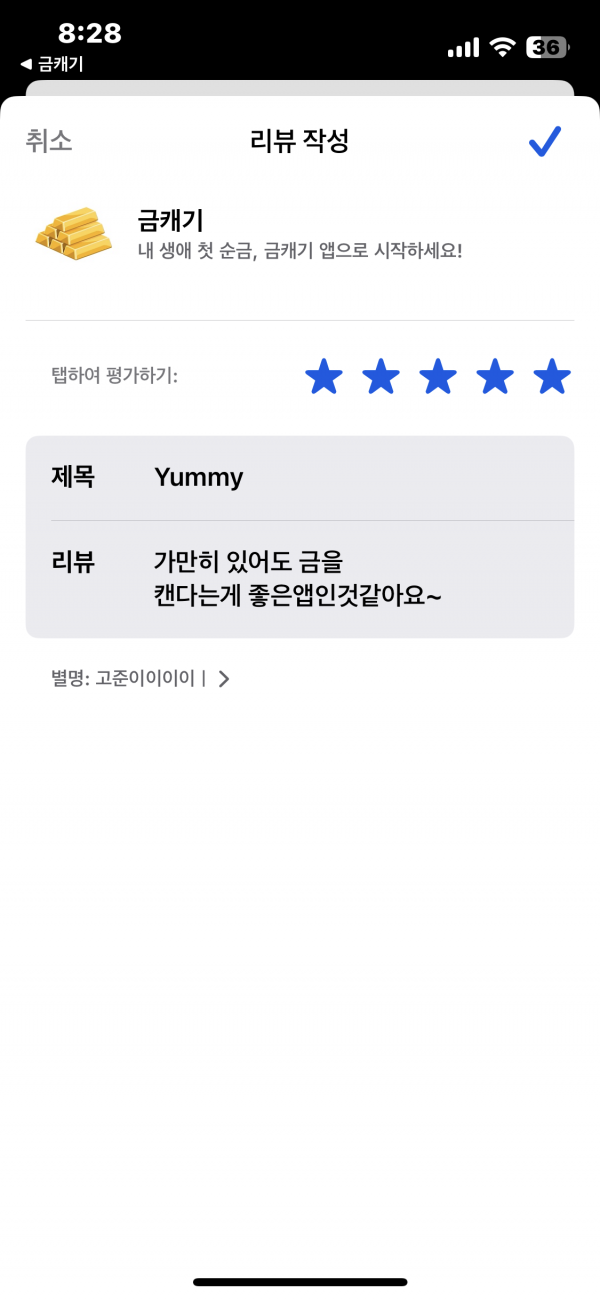
Task: Set rating to four stars
Action: (494, 378)
